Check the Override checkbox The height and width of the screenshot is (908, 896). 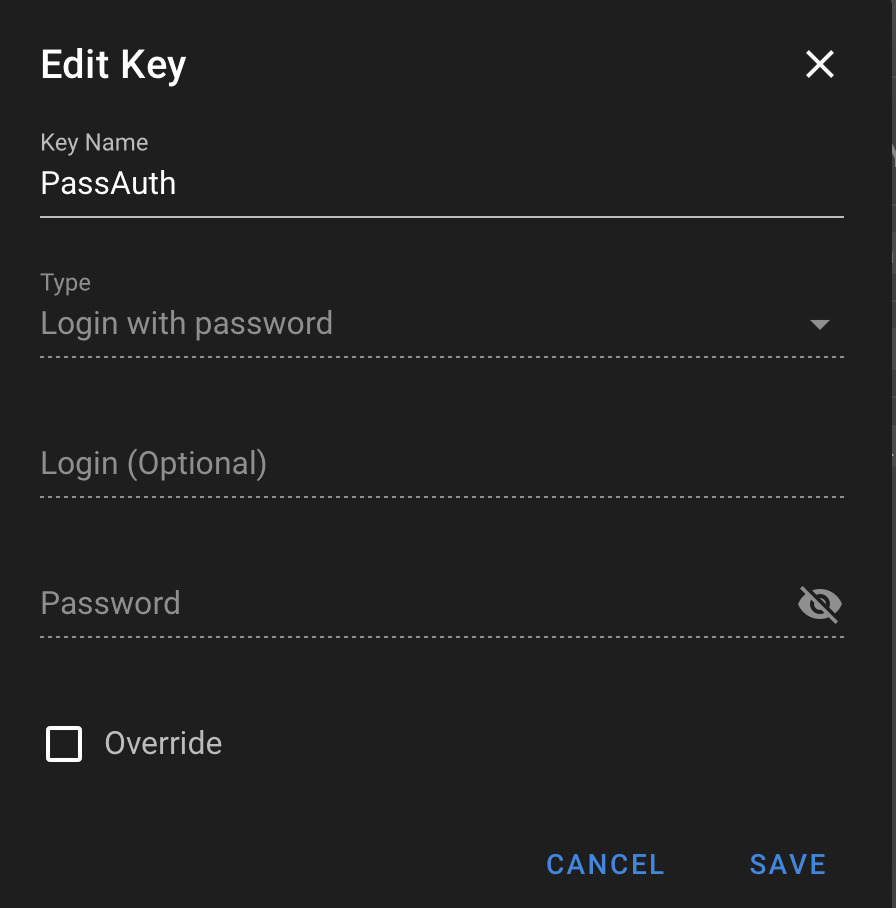[x=64, y=743]
